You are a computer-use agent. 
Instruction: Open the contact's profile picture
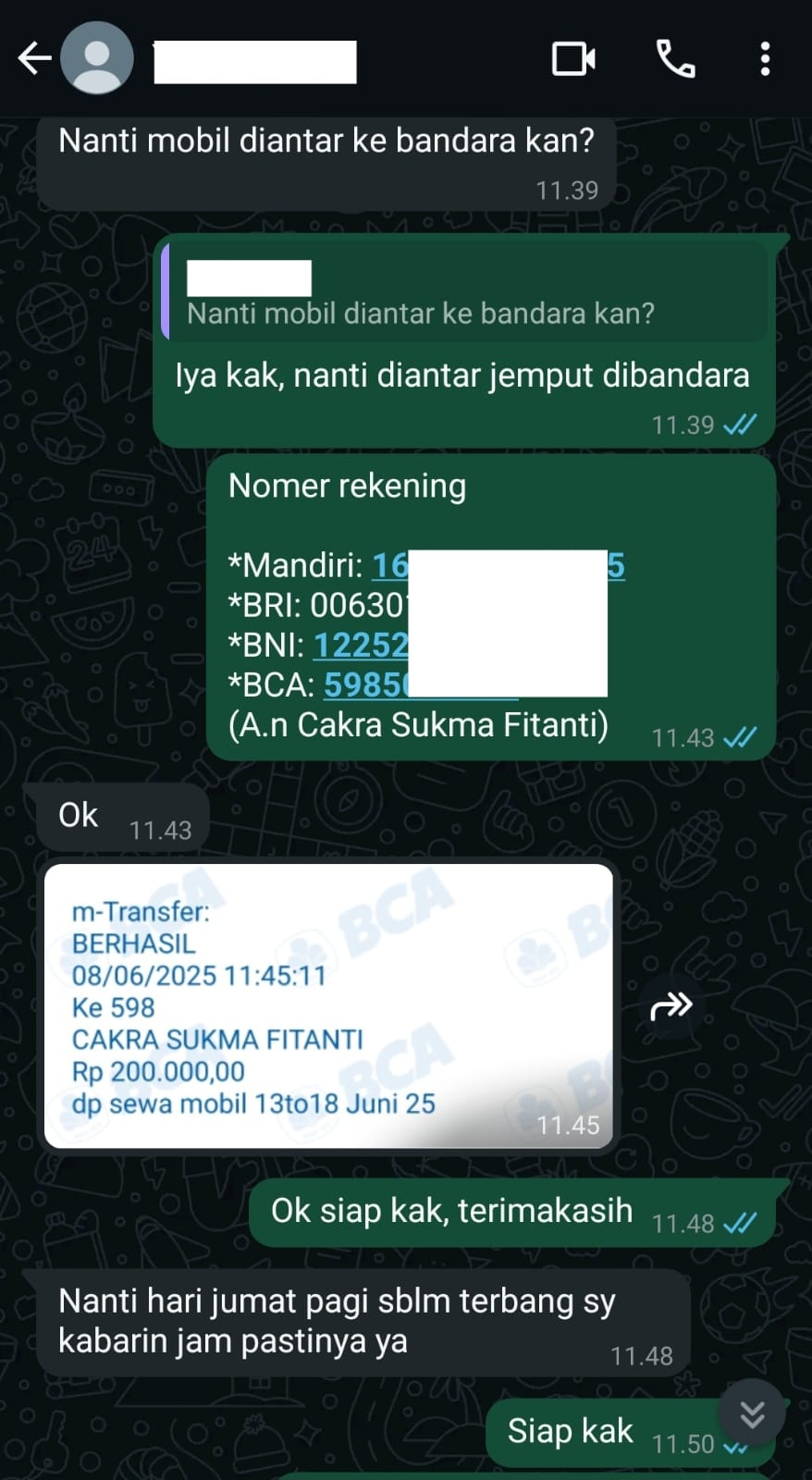[97, 58]
